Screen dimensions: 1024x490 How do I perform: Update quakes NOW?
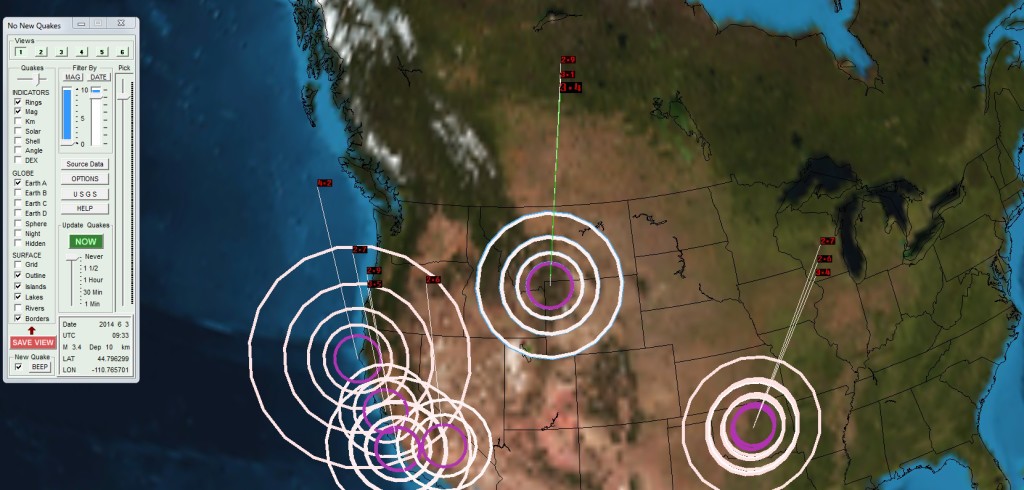[x=85, y=241]
